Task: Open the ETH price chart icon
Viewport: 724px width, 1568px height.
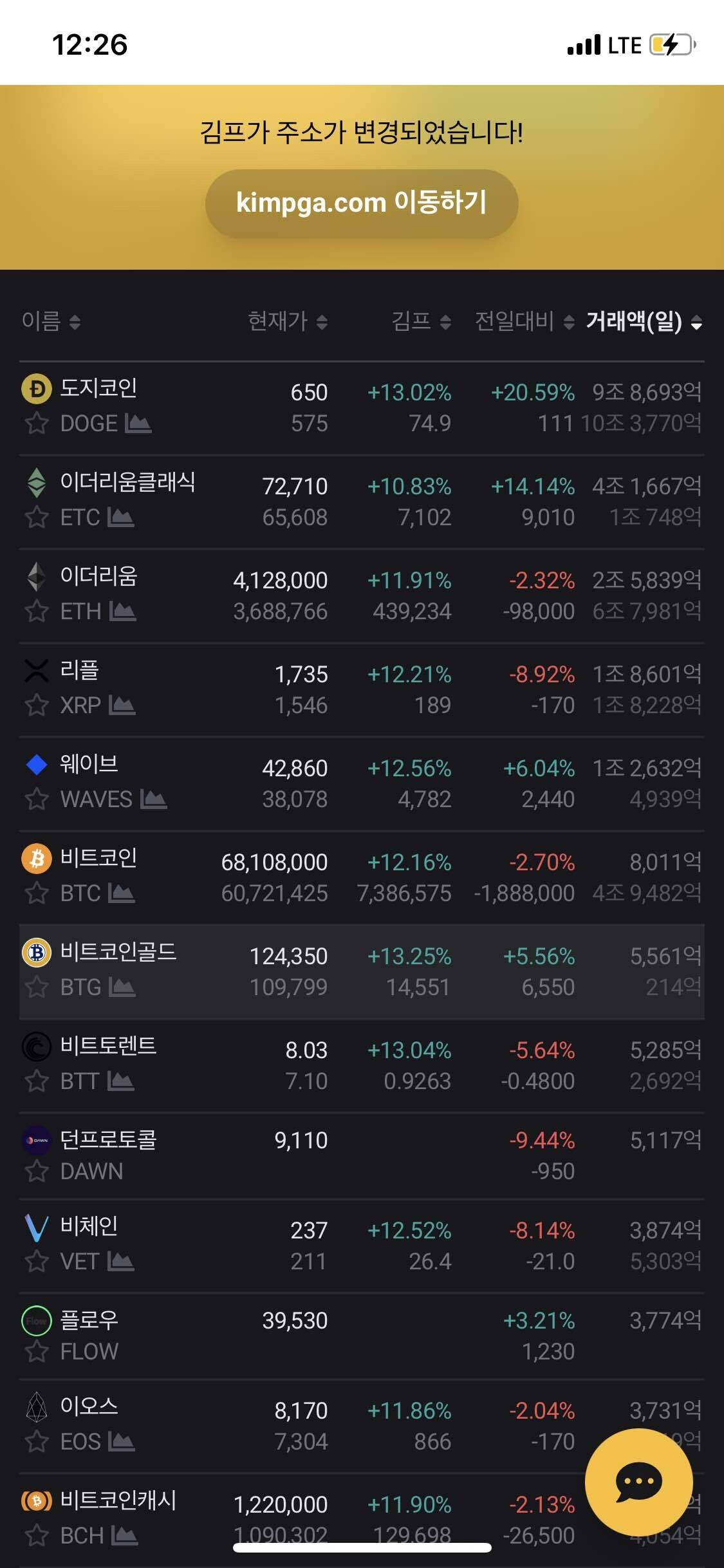Action: (122, 610)
